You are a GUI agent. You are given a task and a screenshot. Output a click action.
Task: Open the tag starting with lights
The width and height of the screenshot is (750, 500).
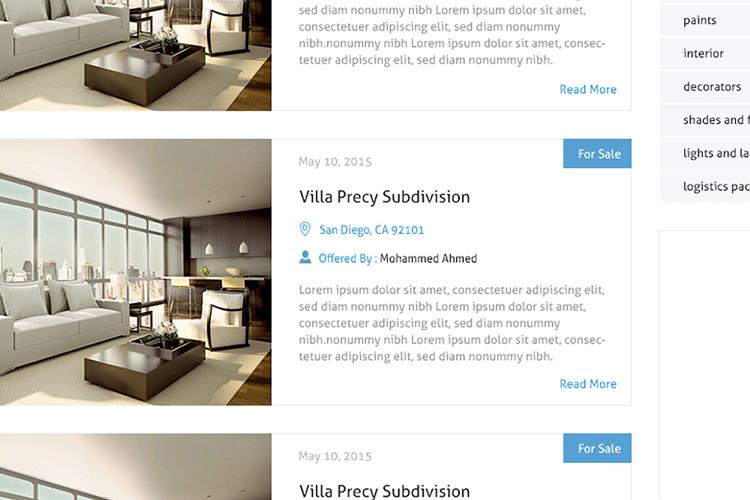[x=715, y=153]
